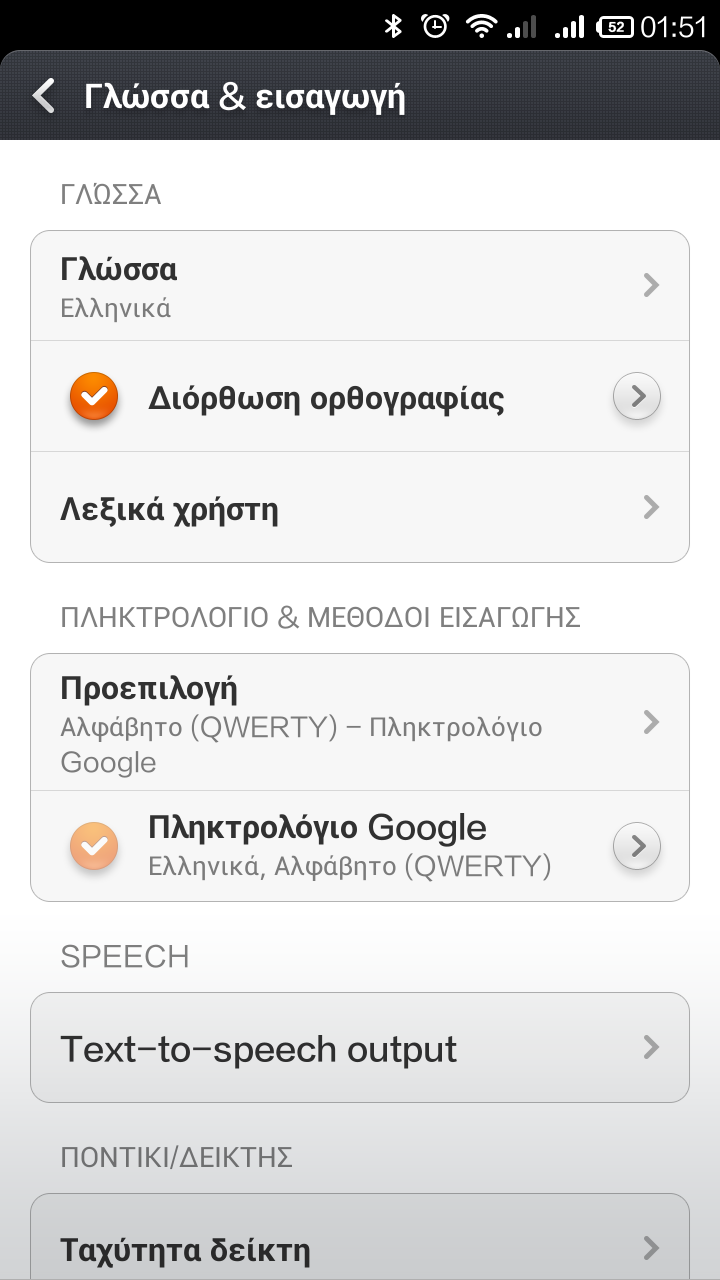This screenshot has width=720, height=1280.
Task: Tap the Πληκτρολόγιο Google checkbox
Action: coord(94,846)
